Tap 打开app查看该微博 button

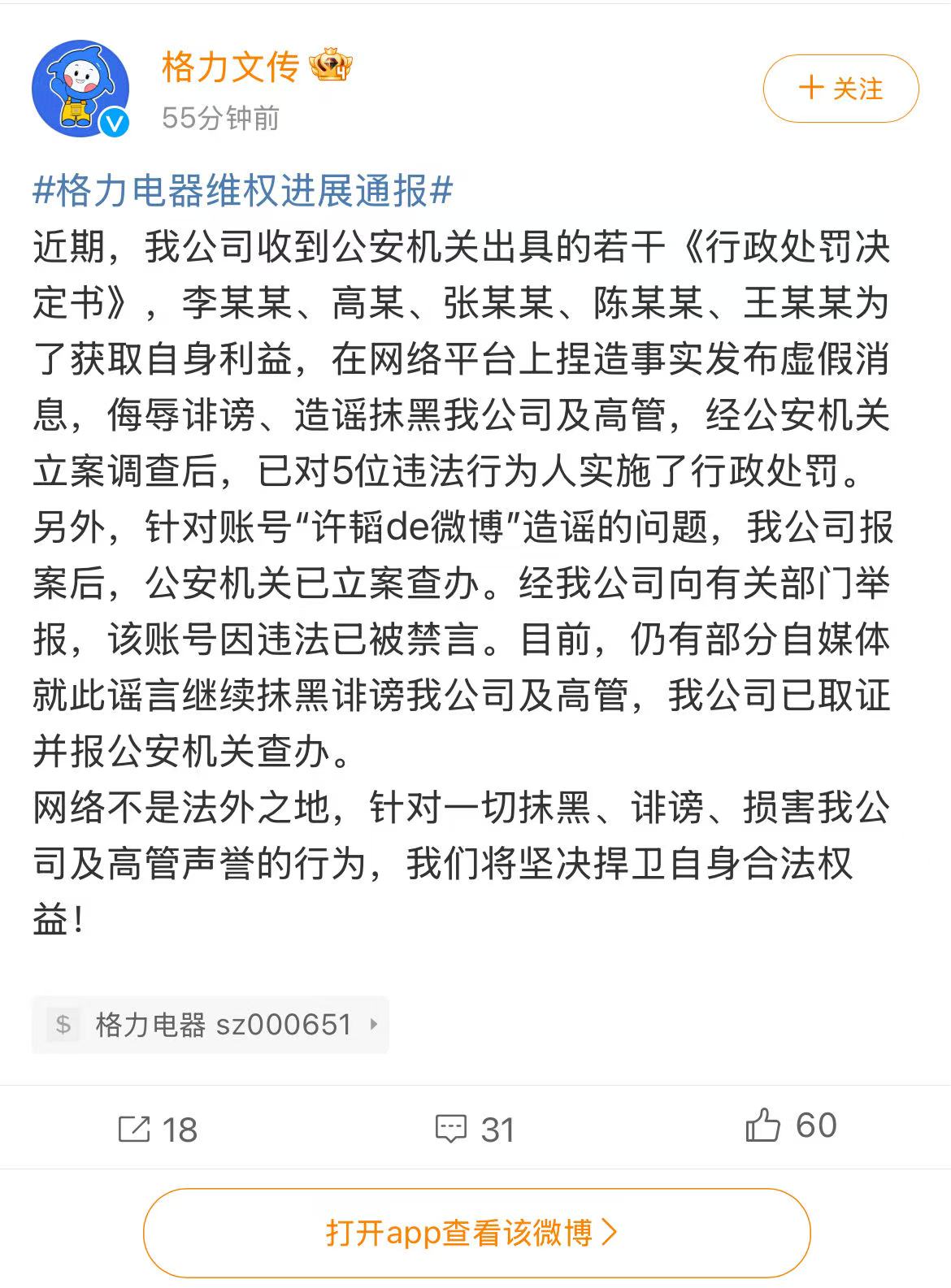476,1233
